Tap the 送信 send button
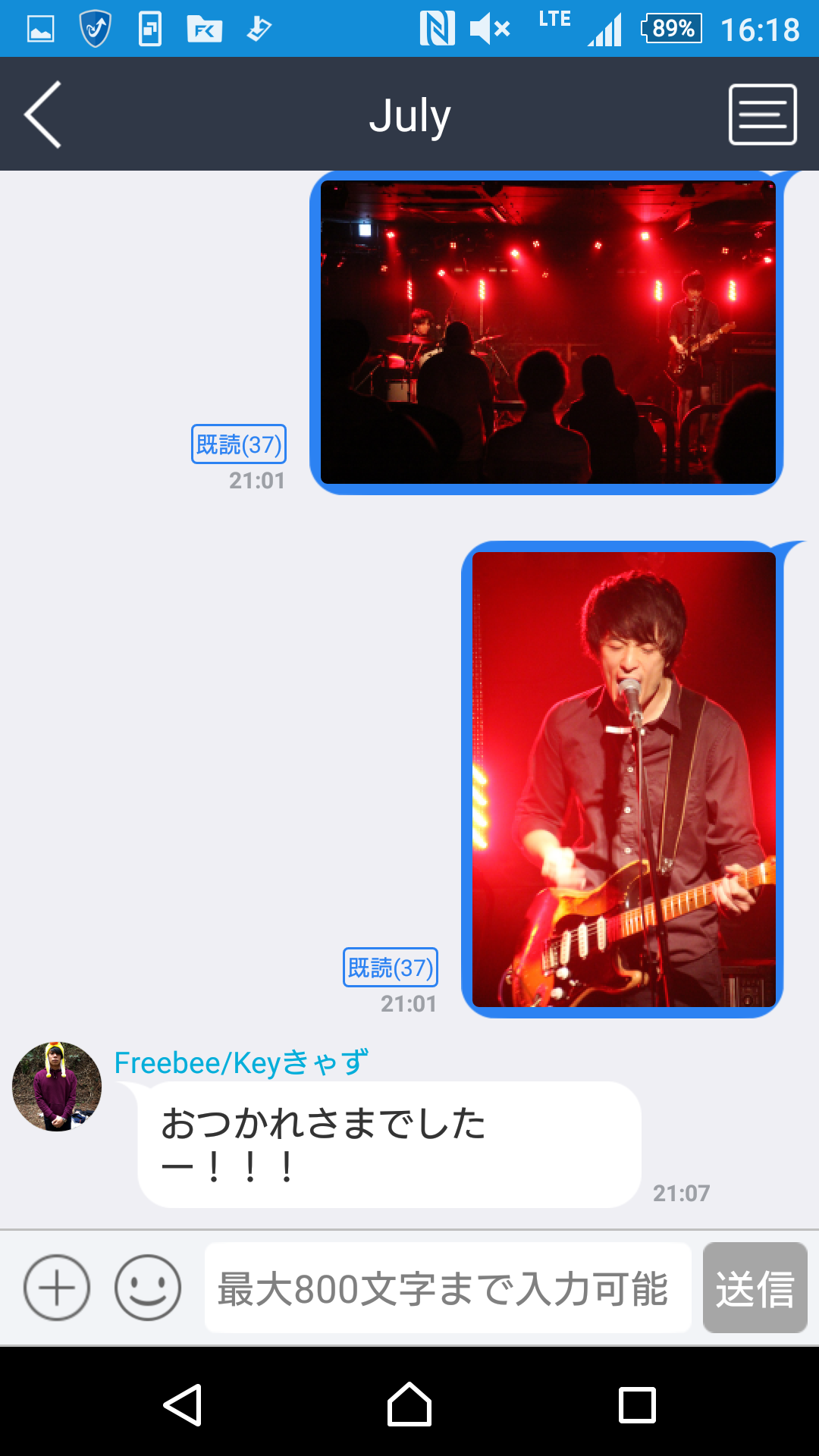Image resolution: width=819 pixels, height=1456 pixels. click(755, 1287)
